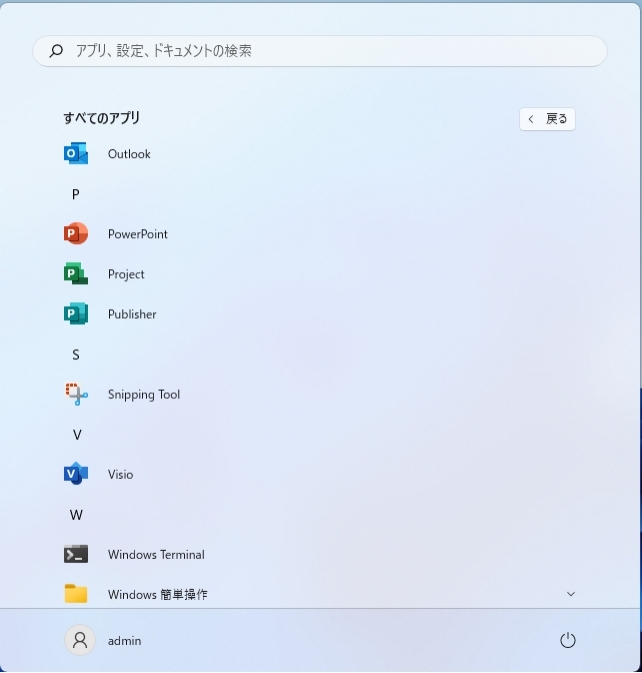This screenshot has width=642, height=673.
Task: Open the admin user account menu
Action: pos(104,640)
